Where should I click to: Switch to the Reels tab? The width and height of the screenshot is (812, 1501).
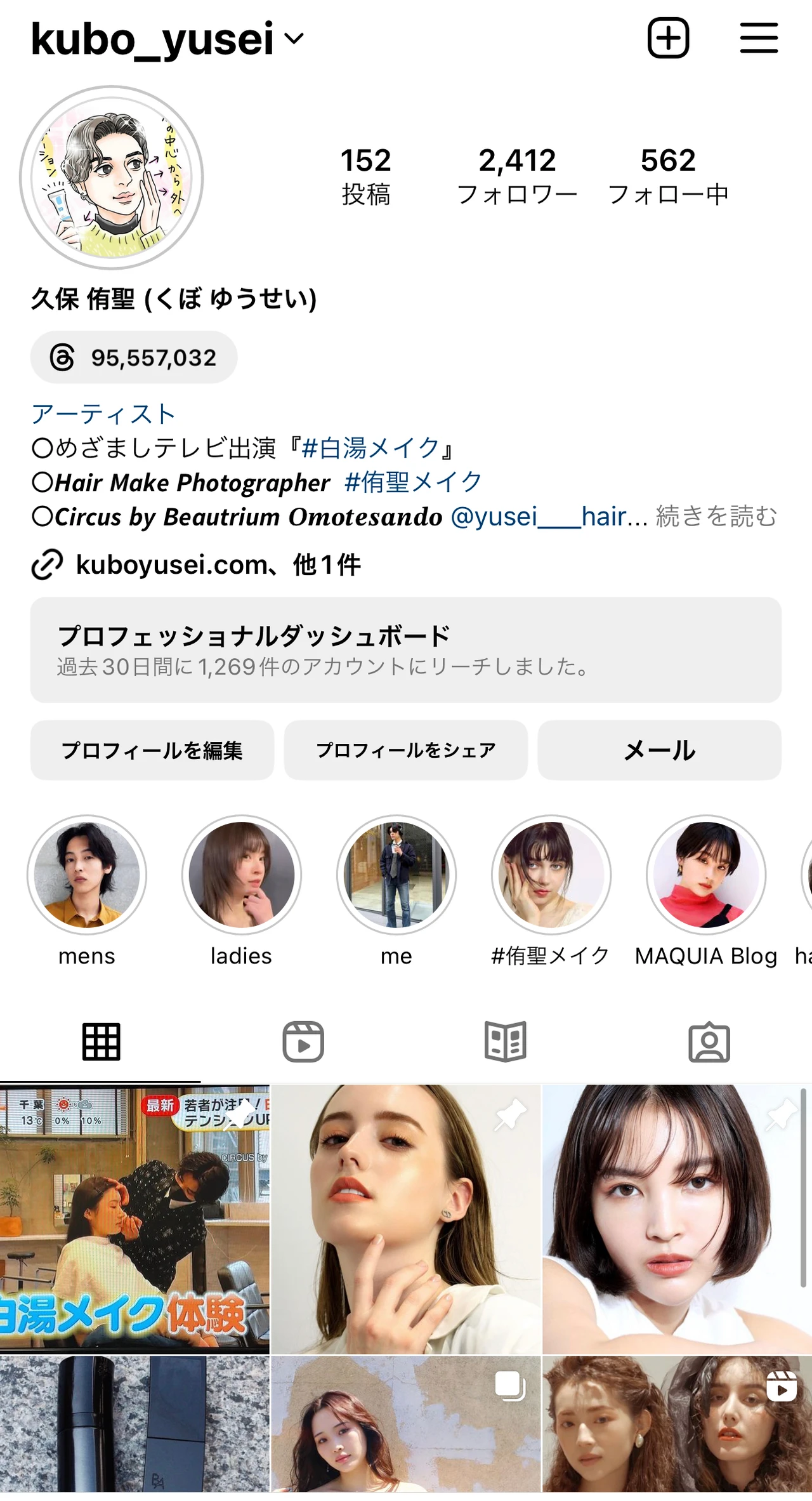303,1041
